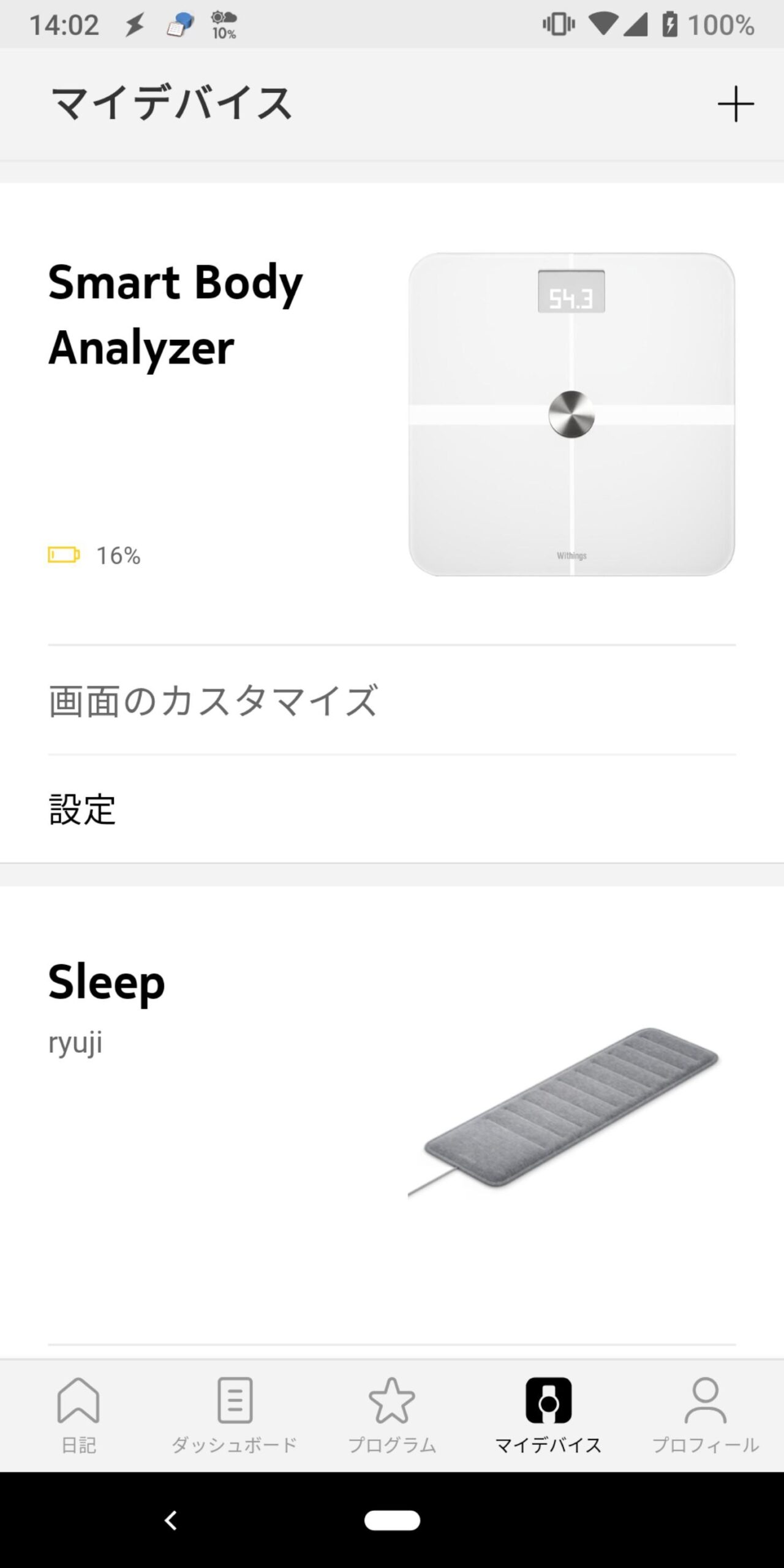Image resolution: width=784 pixels, height=1568 pixels.
Task: Open 設定 for the Smart Body Analyzer
Action: click(83, 809)
